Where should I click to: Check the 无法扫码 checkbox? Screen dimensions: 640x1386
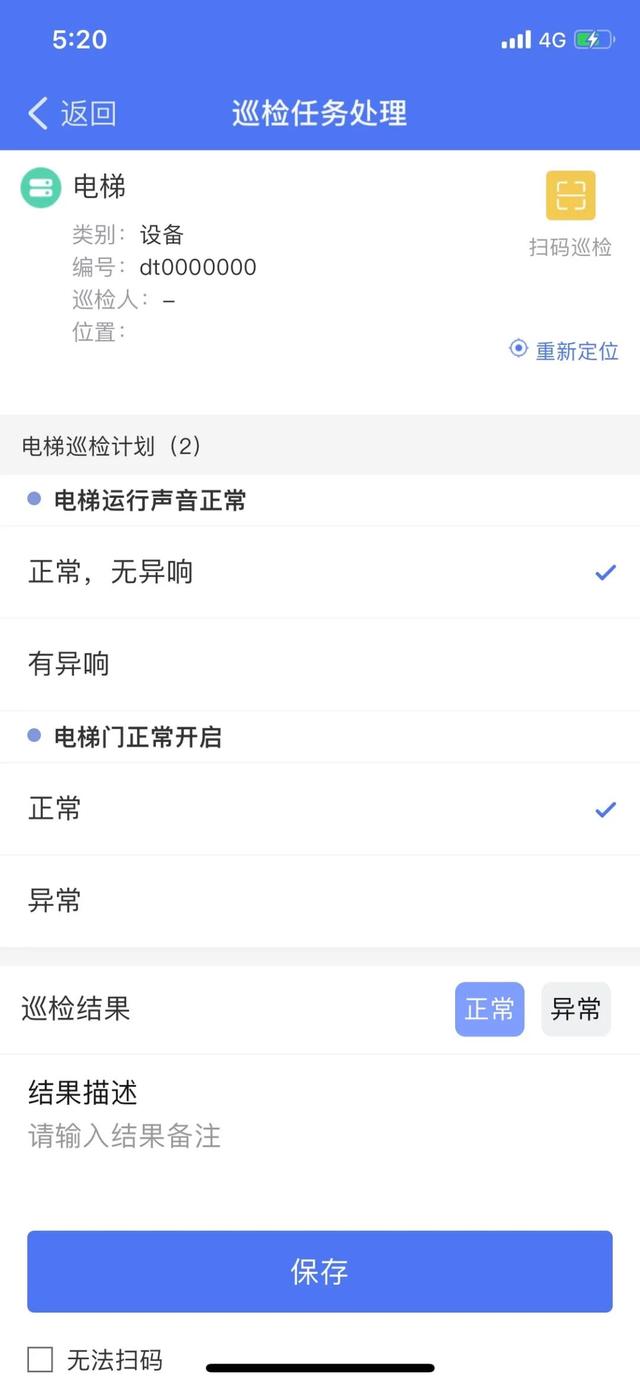point(40,1360)
